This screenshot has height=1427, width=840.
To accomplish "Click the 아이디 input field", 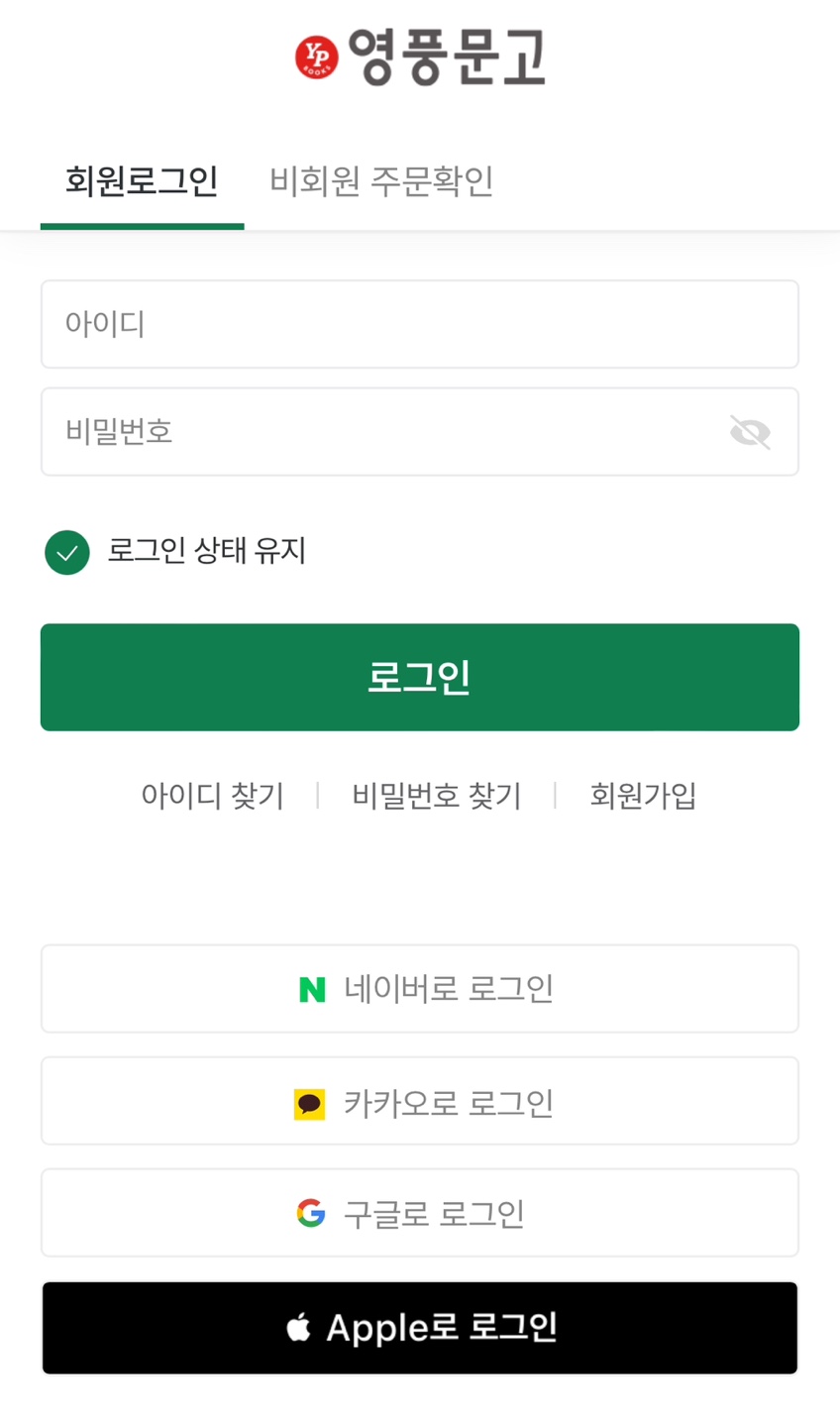I will pyautogui.click(x=420, y=323).
